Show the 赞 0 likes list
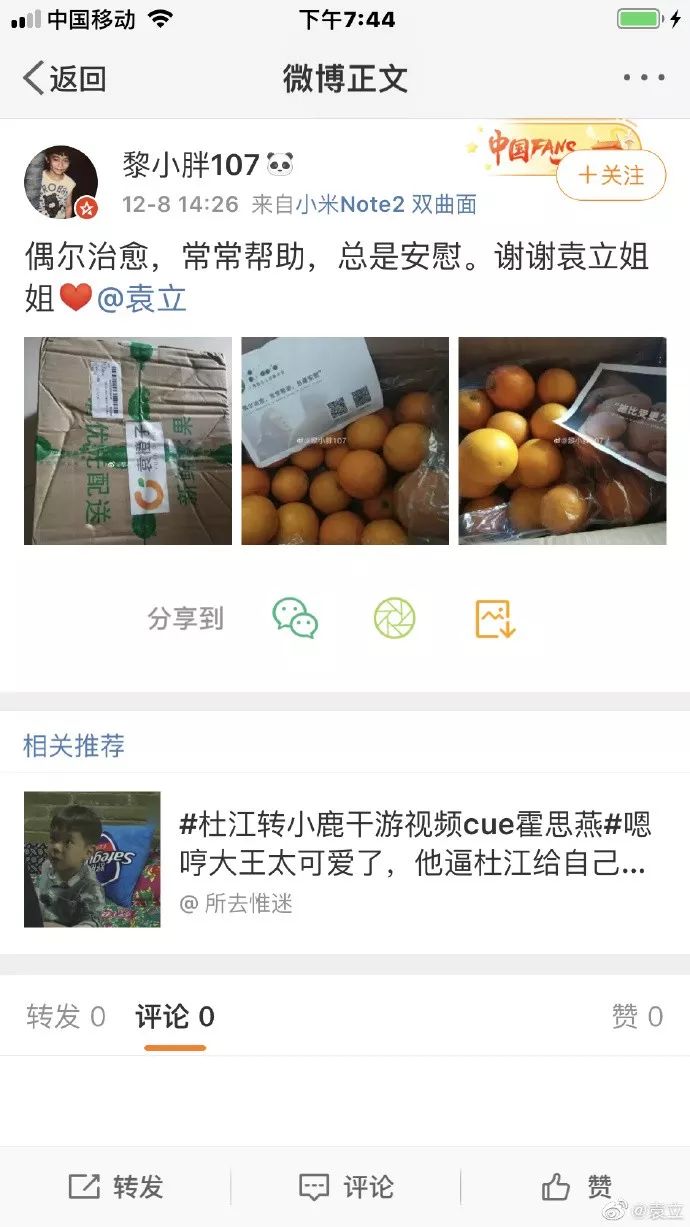The width and height of the screenshot is (690, 1227). [637, 1017]
